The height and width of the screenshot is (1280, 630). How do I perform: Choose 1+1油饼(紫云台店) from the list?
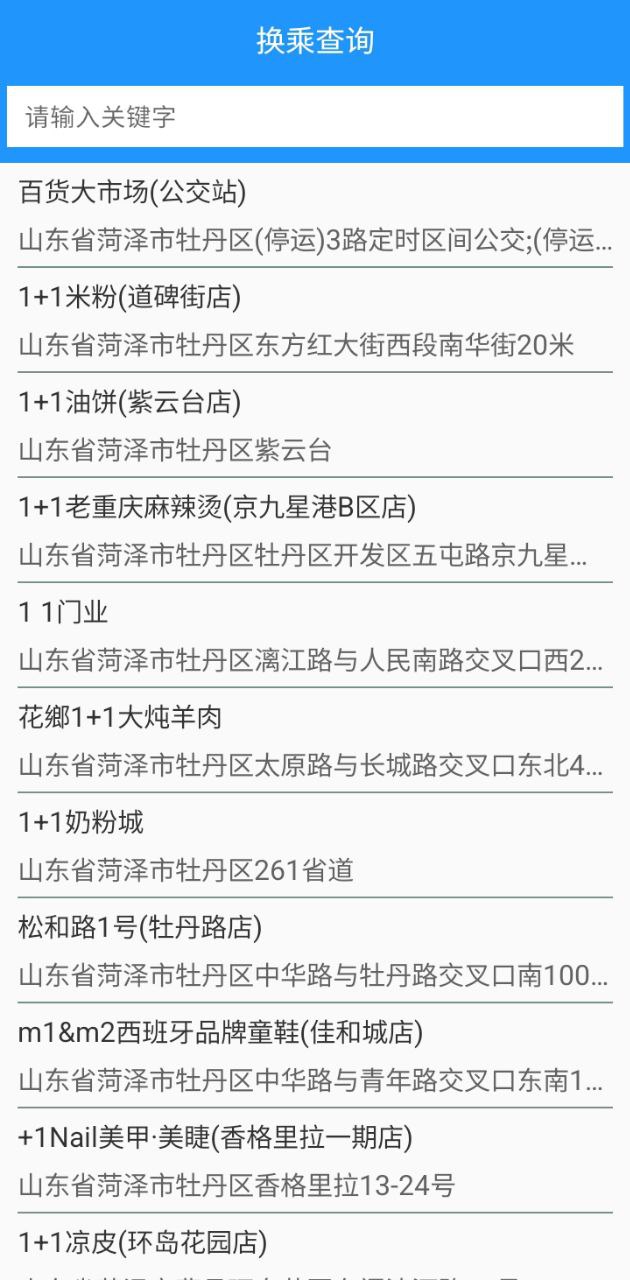tap(315, 426)
